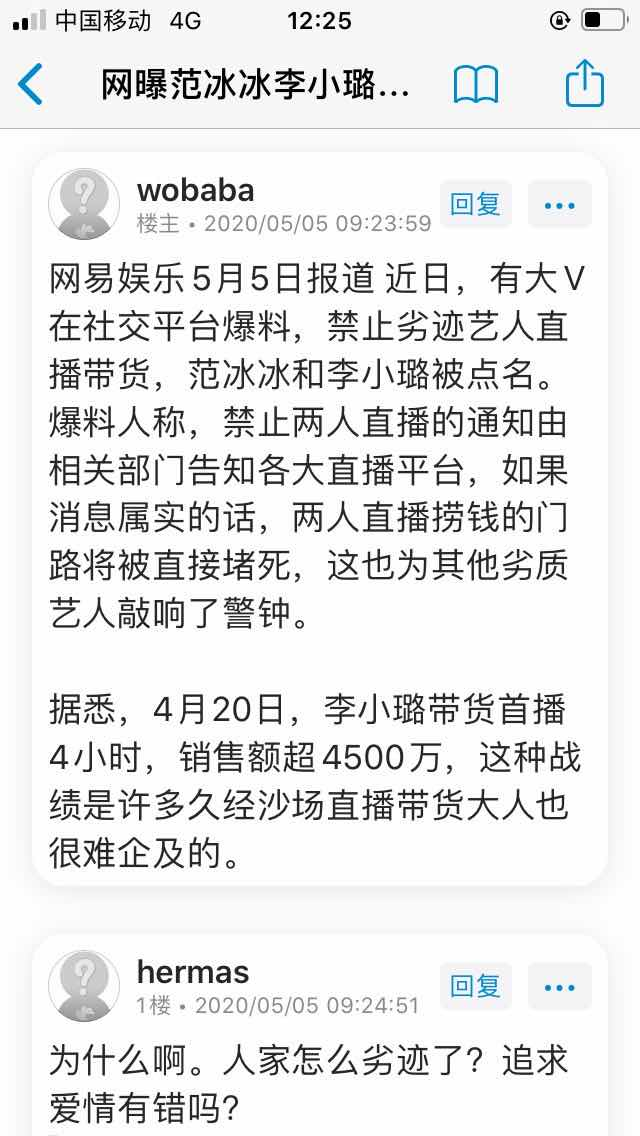Open the book reading mode icon
640x1136 pixels.
coord(476,85)
